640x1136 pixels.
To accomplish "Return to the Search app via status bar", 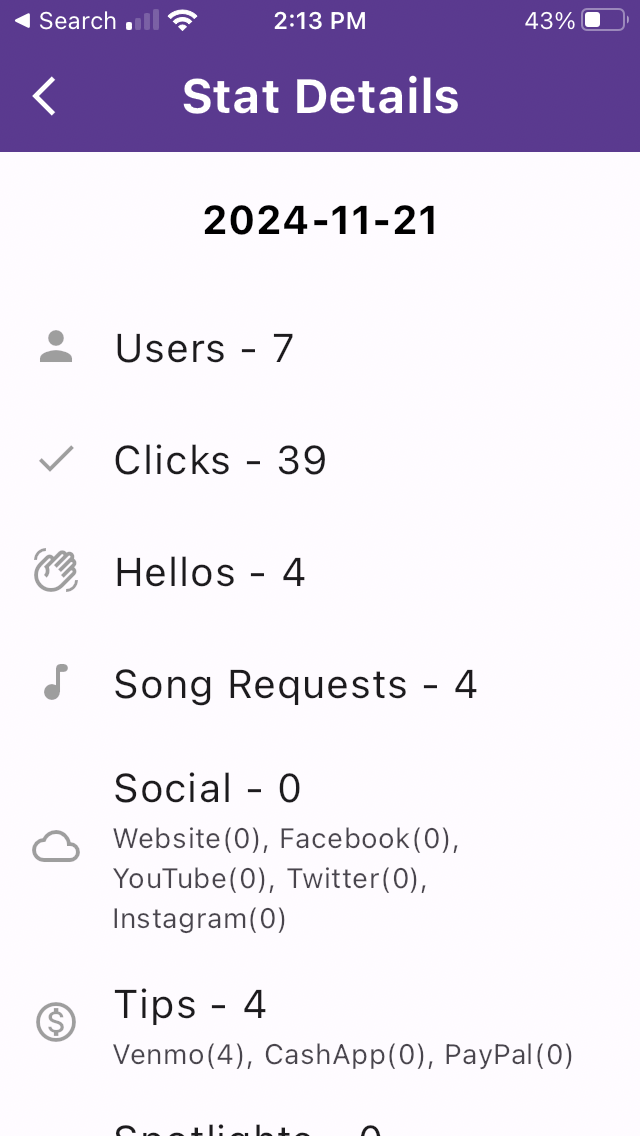I will (x=65, y=21).
